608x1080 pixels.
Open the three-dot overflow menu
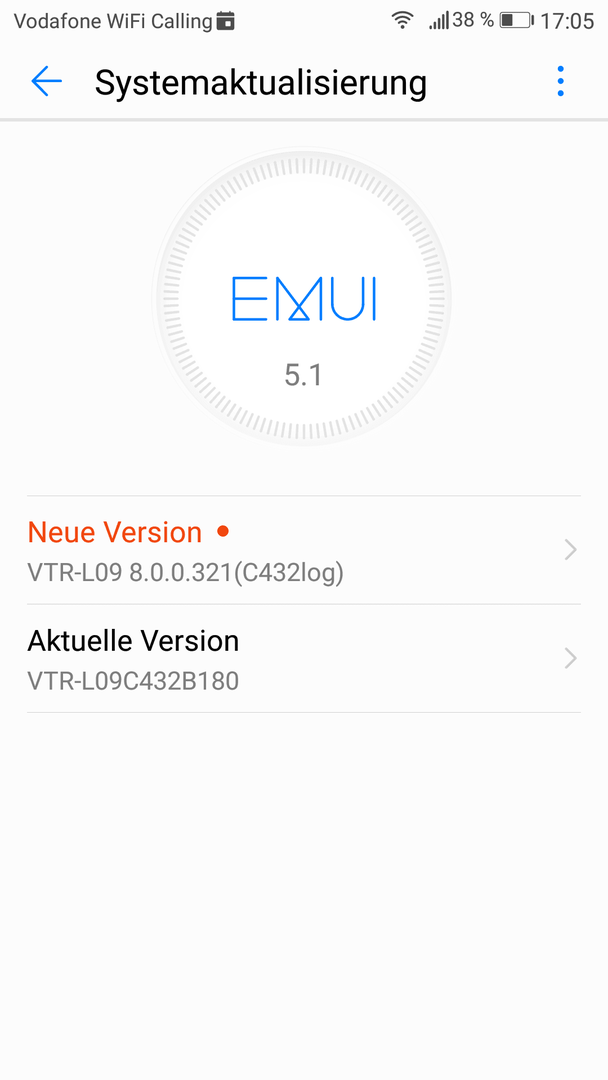560,81
